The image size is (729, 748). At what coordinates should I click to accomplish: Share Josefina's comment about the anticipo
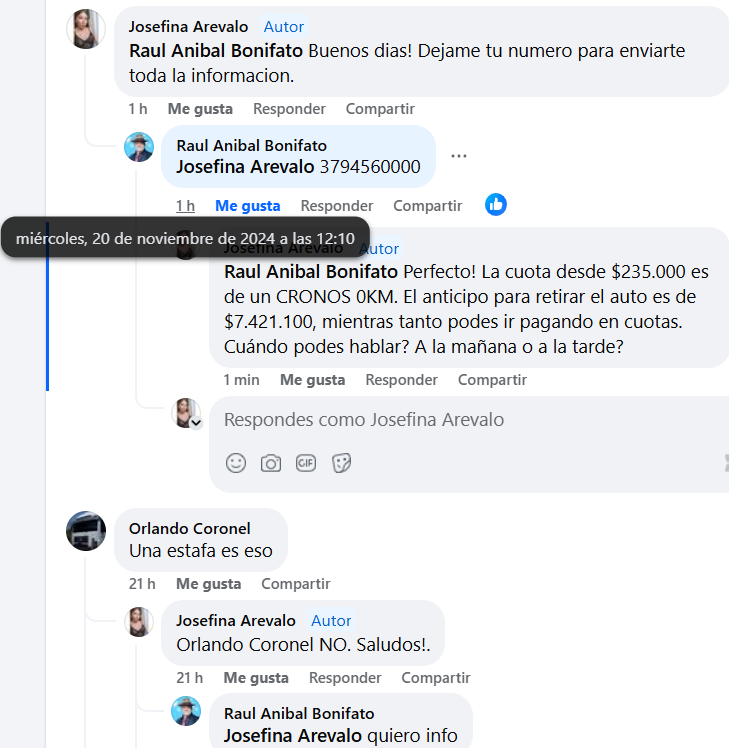click(492, 380)
